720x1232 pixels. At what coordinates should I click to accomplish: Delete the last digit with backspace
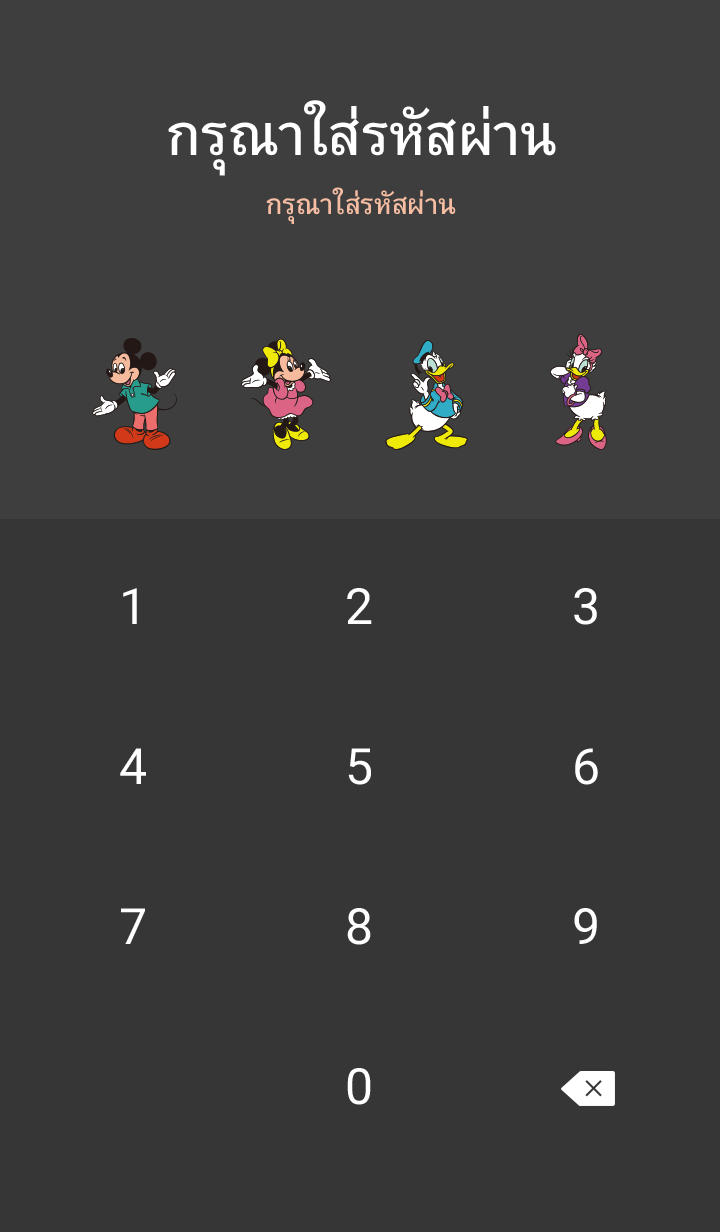pos(588,1088)
